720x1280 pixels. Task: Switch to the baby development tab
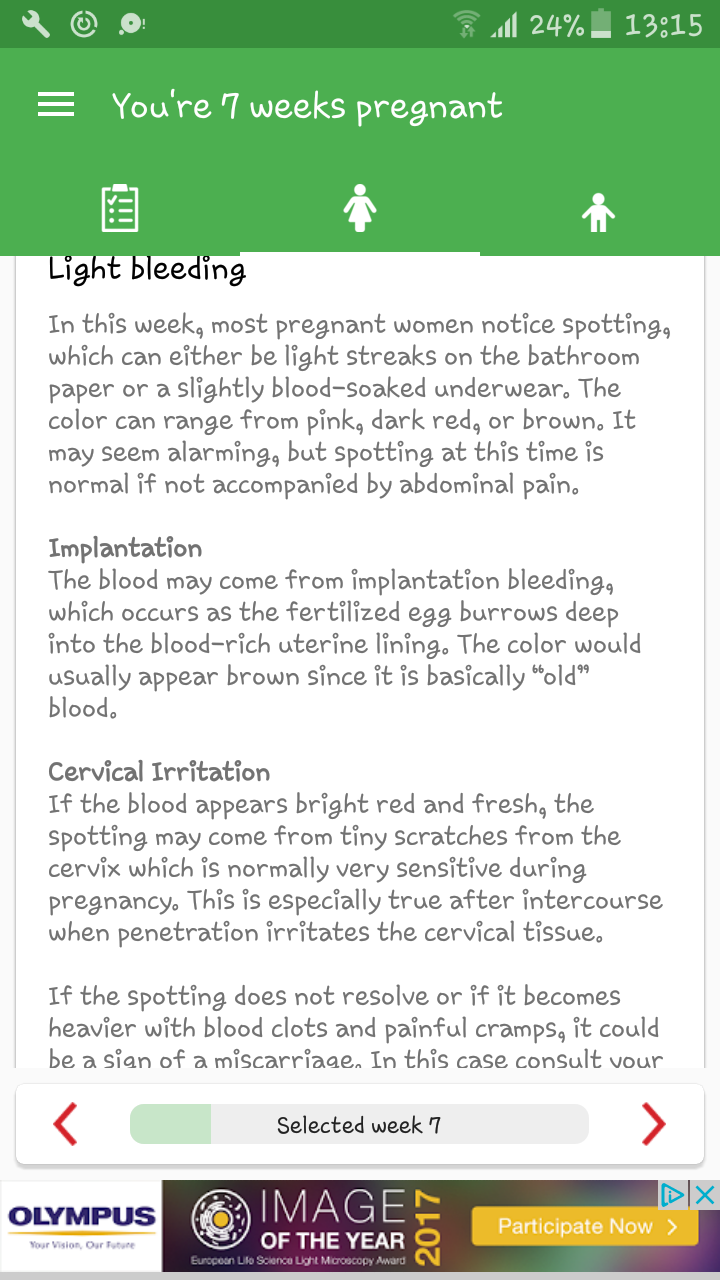click(598, 211)
